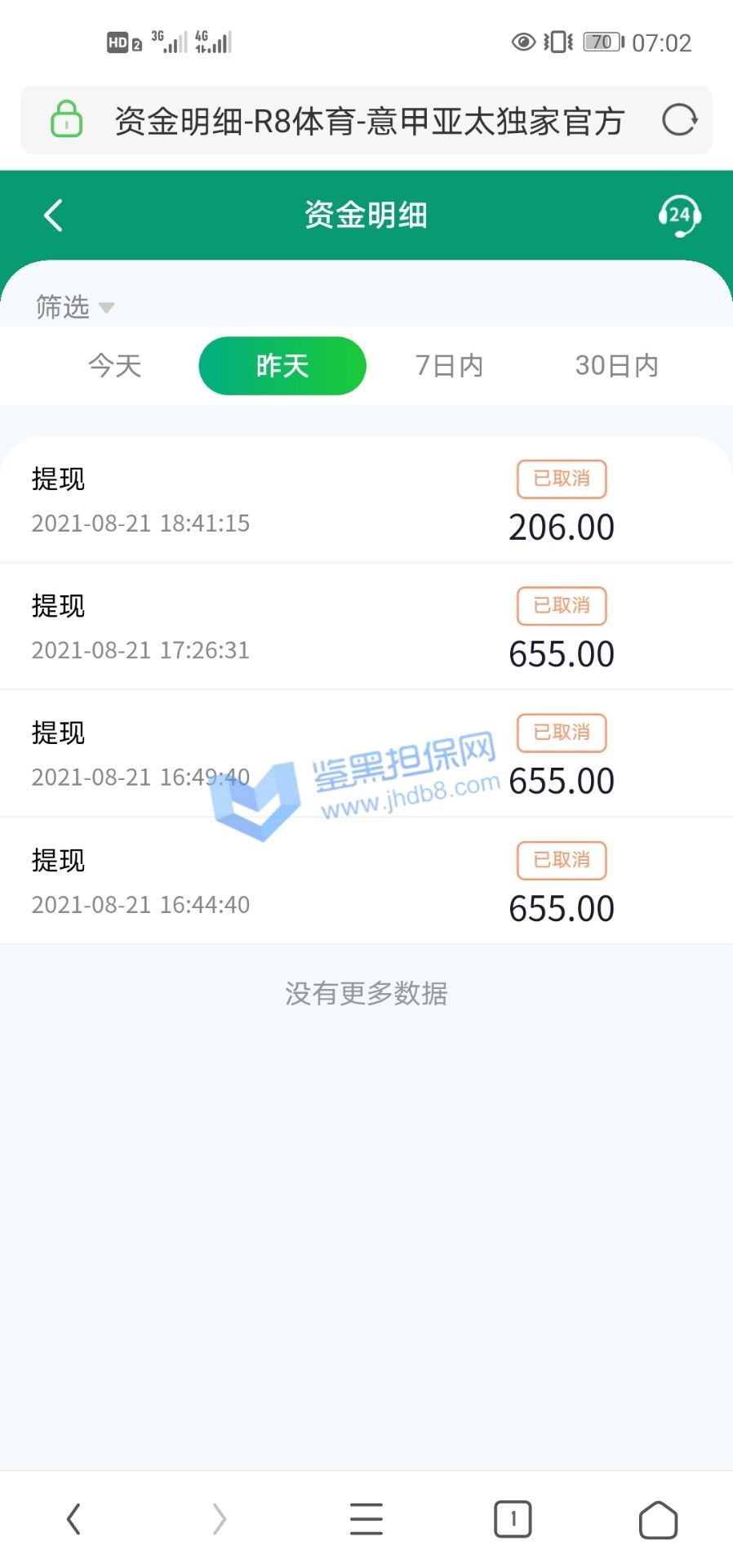Image resolution: width=733 pixels, height=1568 pixels.
Task: Tap the browser address bar
Action: coord(367,121)
